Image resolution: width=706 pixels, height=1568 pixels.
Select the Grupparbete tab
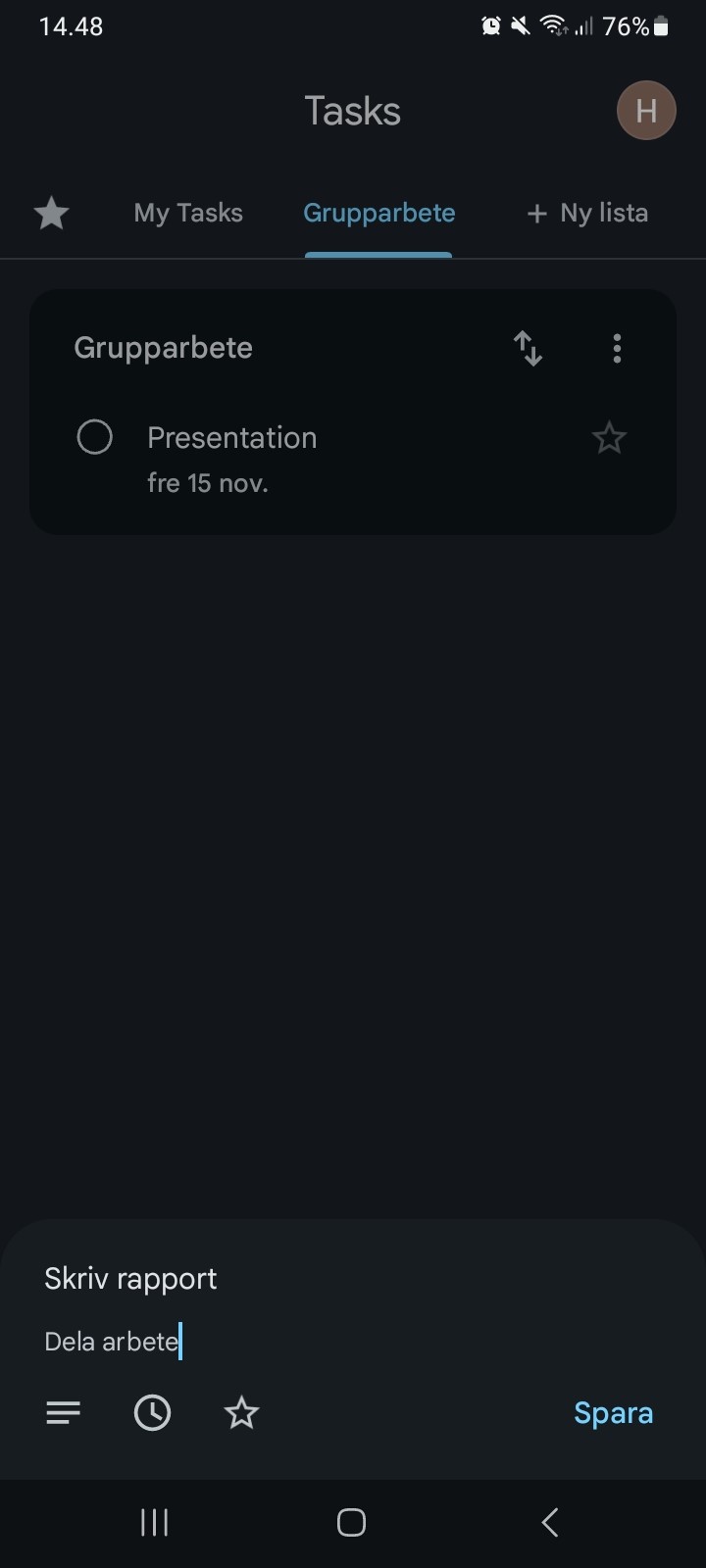(378, 213)
